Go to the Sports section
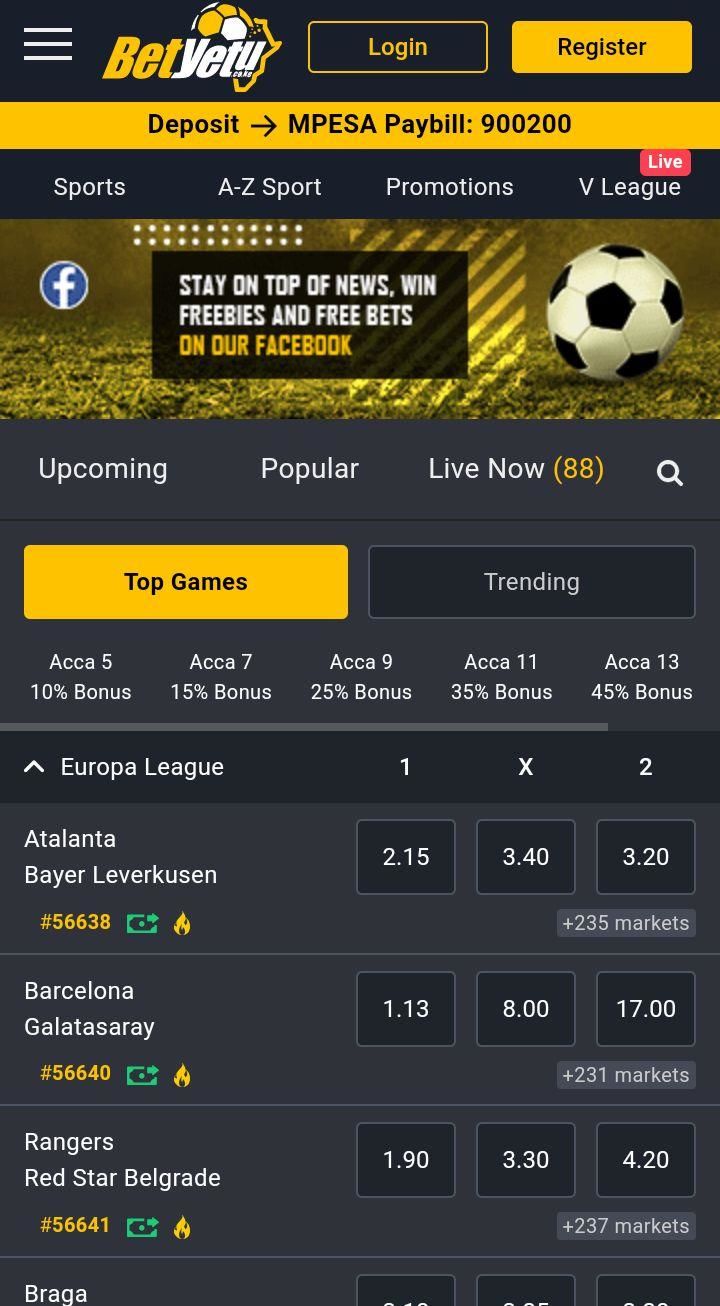 click(90, 187)
